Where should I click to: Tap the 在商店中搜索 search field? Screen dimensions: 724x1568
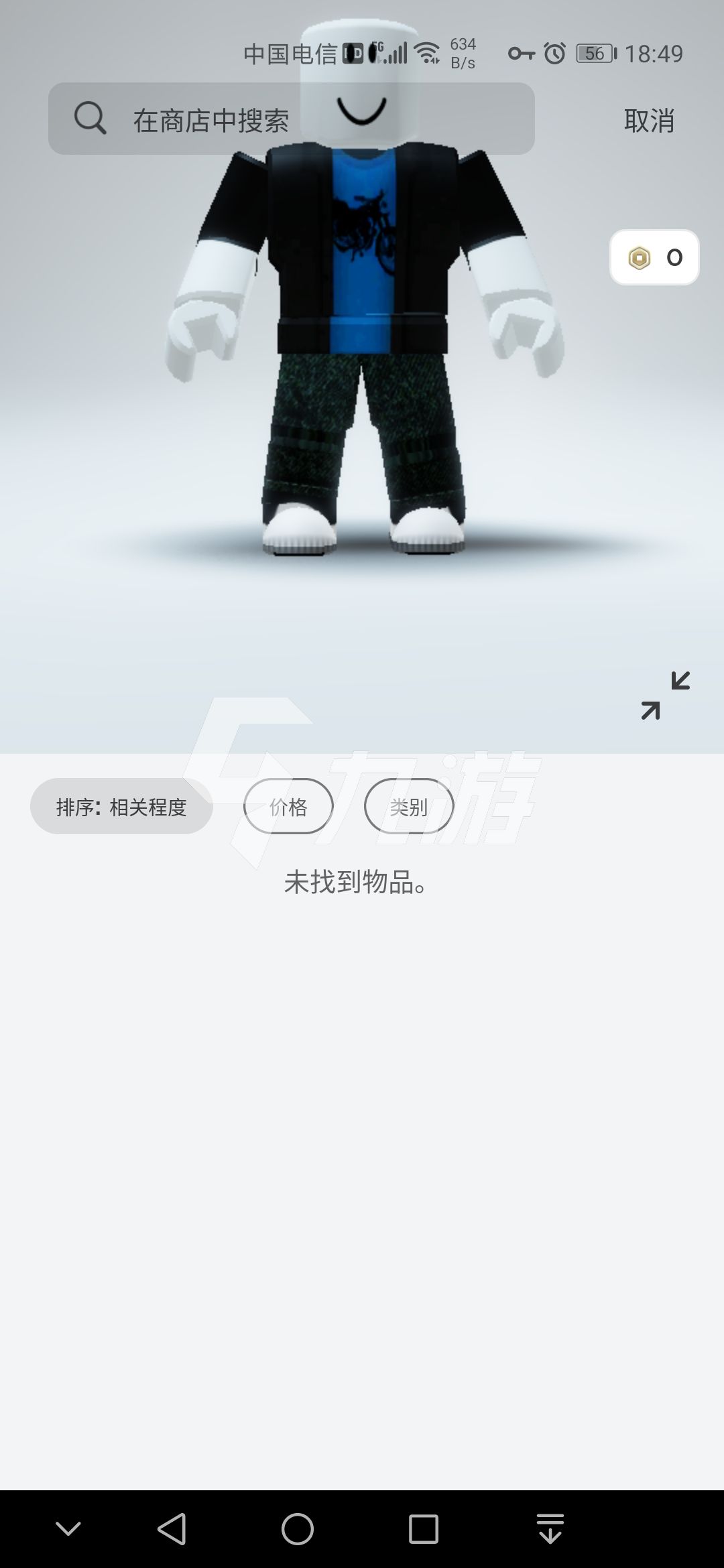click(291, 119)
